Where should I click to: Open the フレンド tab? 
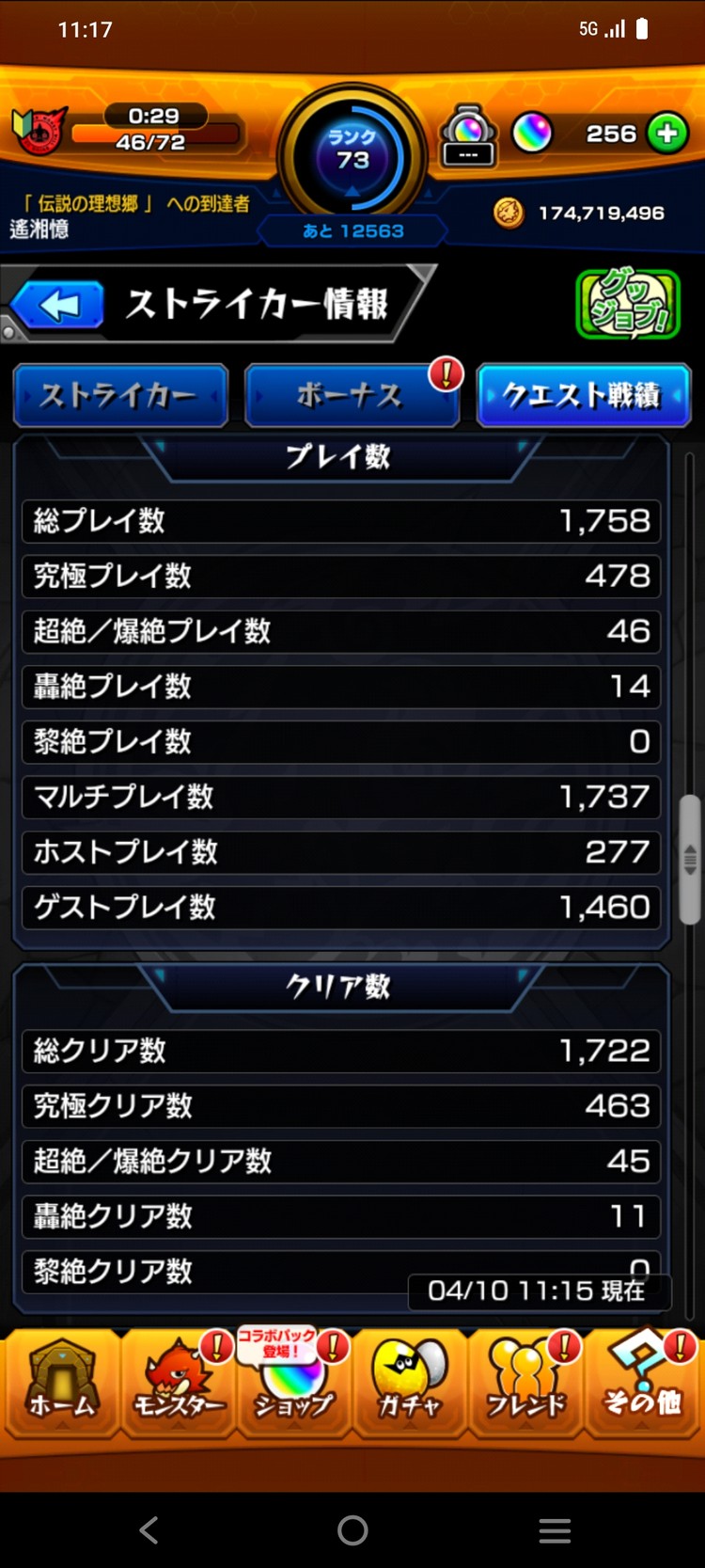point(525,1383)
